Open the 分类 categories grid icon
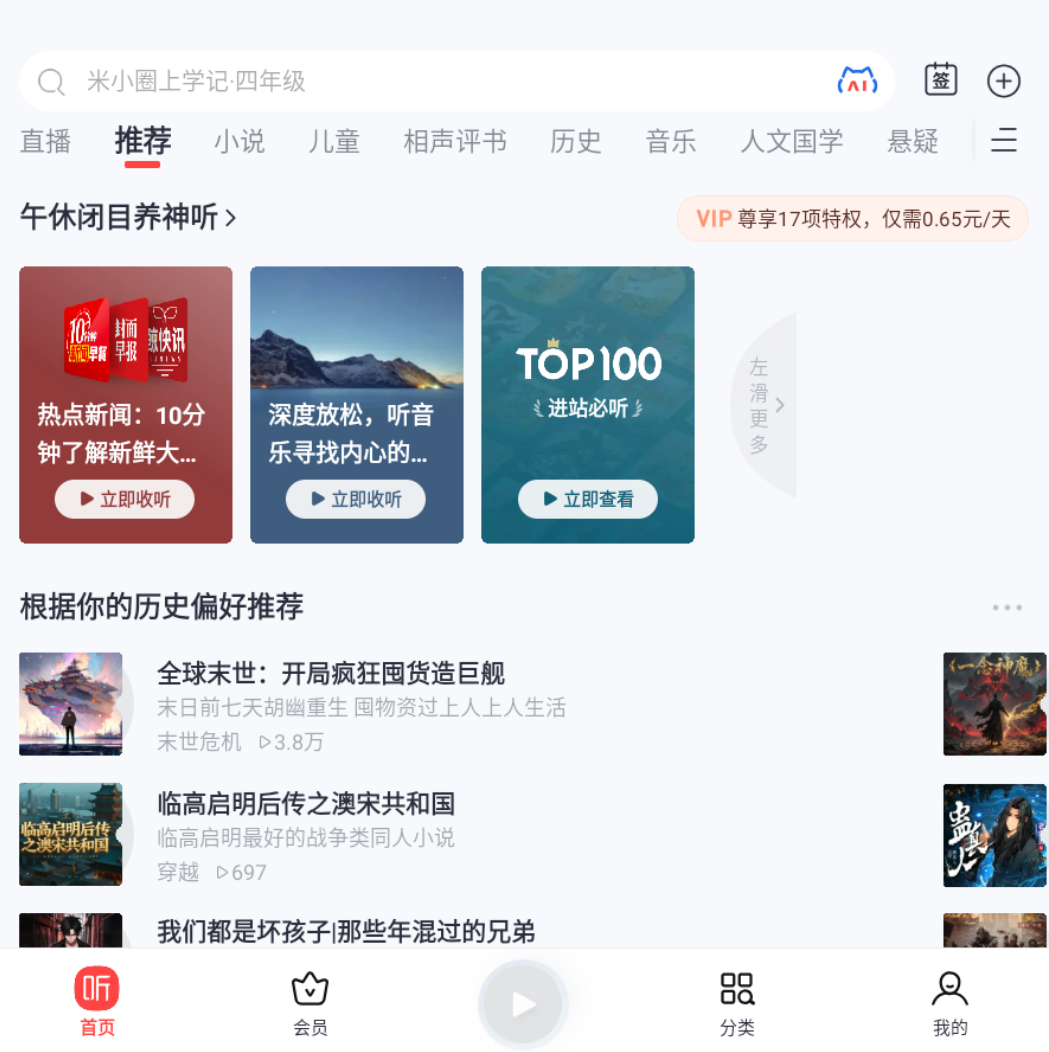This screenshot has width=1049, height=1052. (x=736, y=1000)
